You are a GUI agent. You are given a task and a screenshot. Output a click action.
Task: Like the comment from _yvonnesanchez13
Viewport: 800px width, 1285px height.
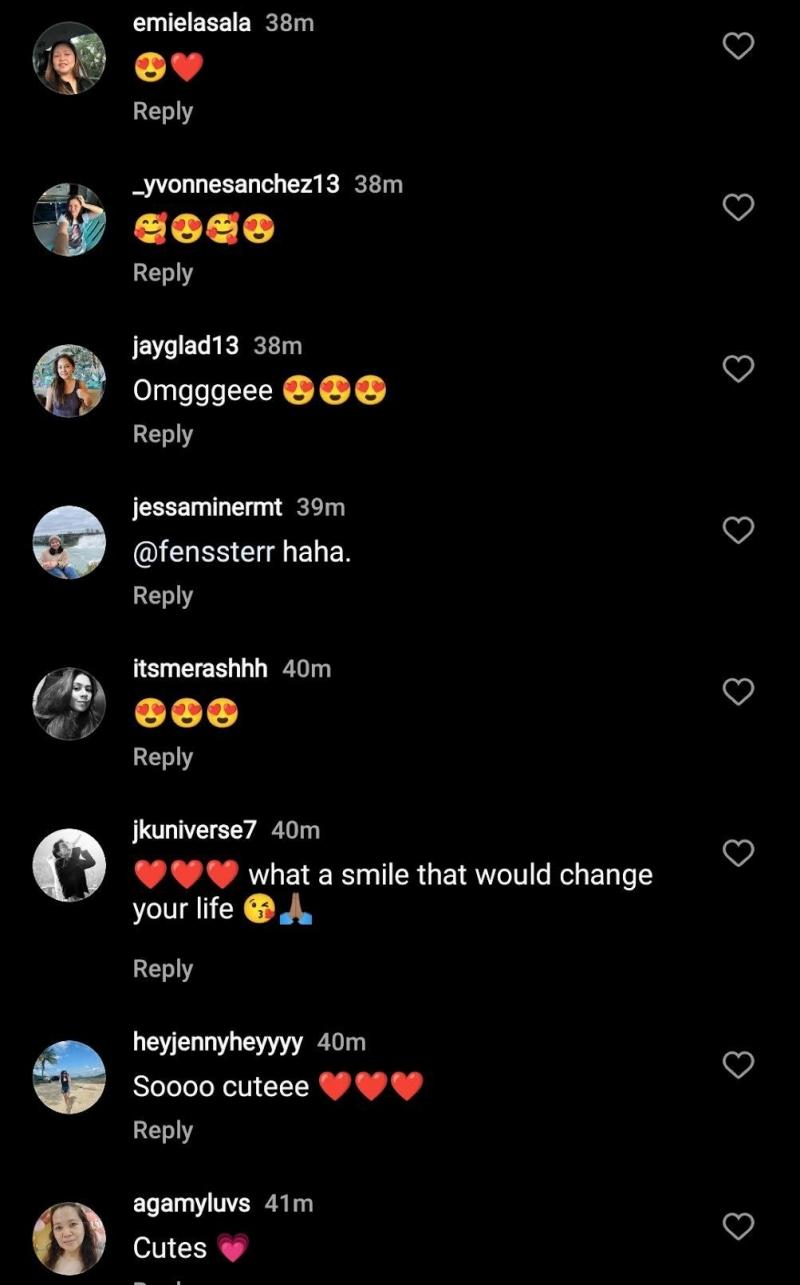pyautogui.click(x=738, y=207)
